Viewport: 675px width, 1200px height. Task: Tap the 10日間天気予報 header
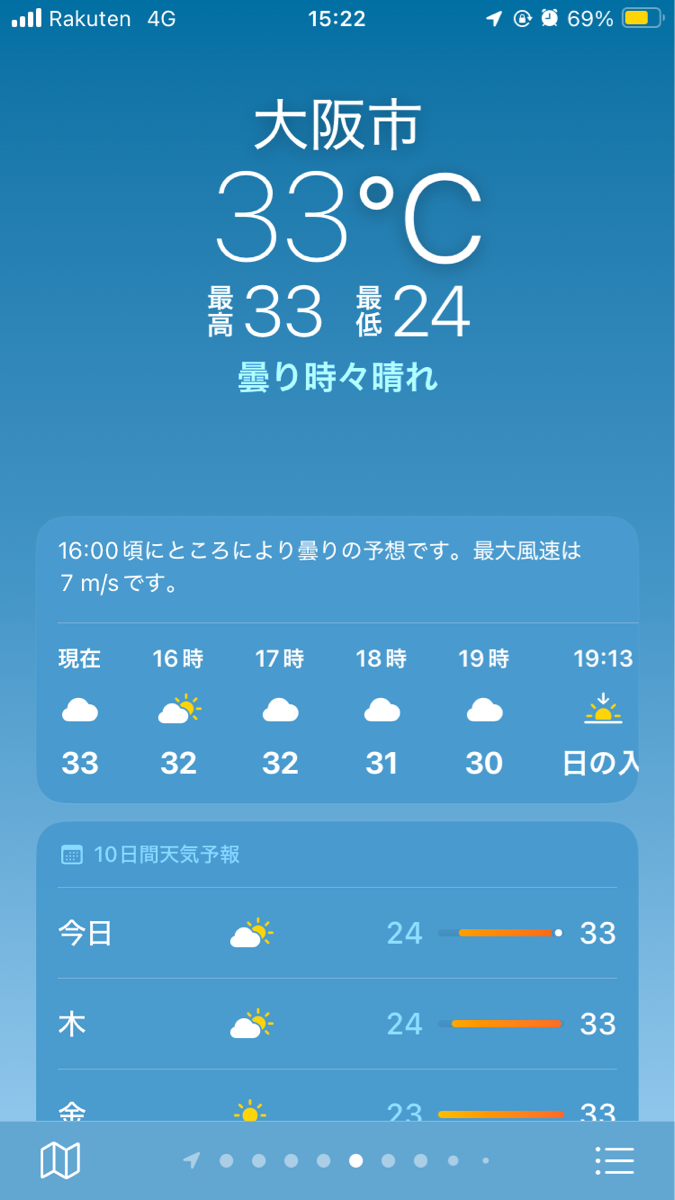click(x=166, y=855)
